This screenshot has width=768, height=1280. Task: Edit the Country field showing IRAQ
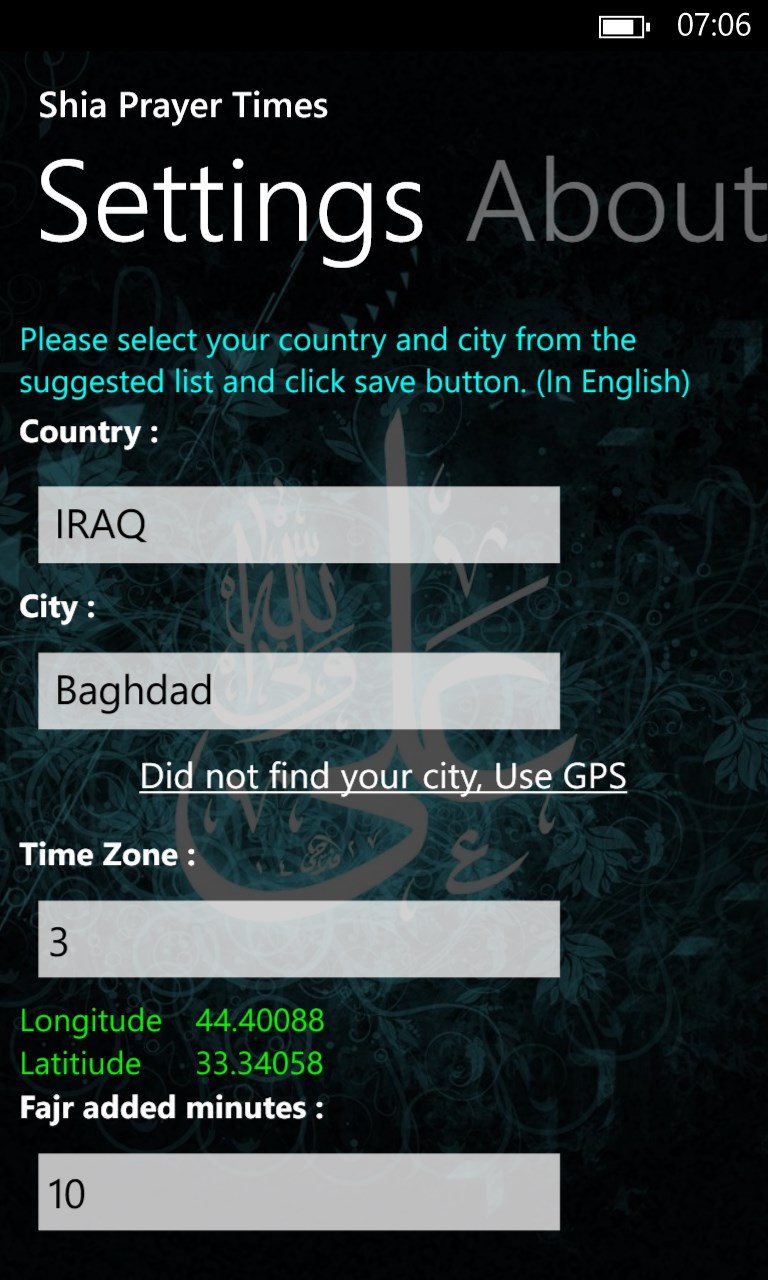pos(298,525)
